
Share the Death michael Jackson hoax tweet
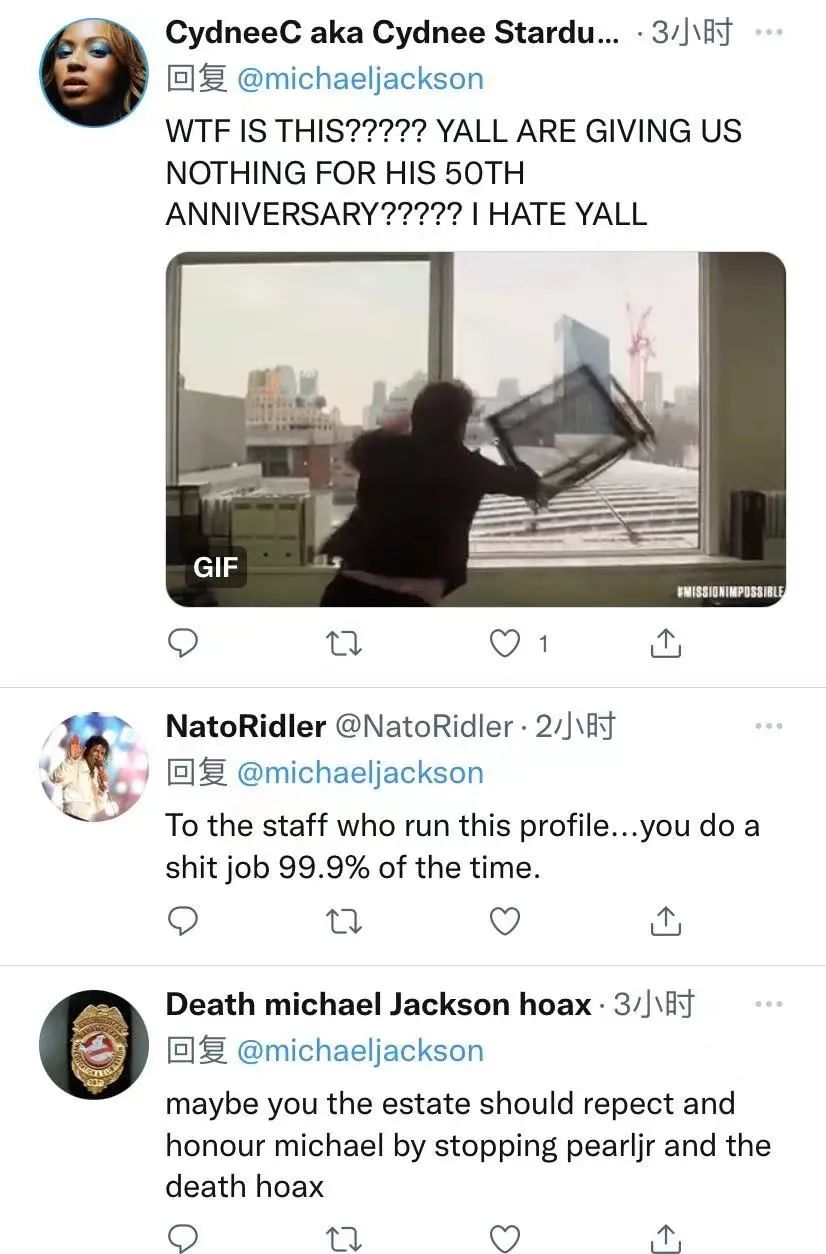(x=666, y=1238)
